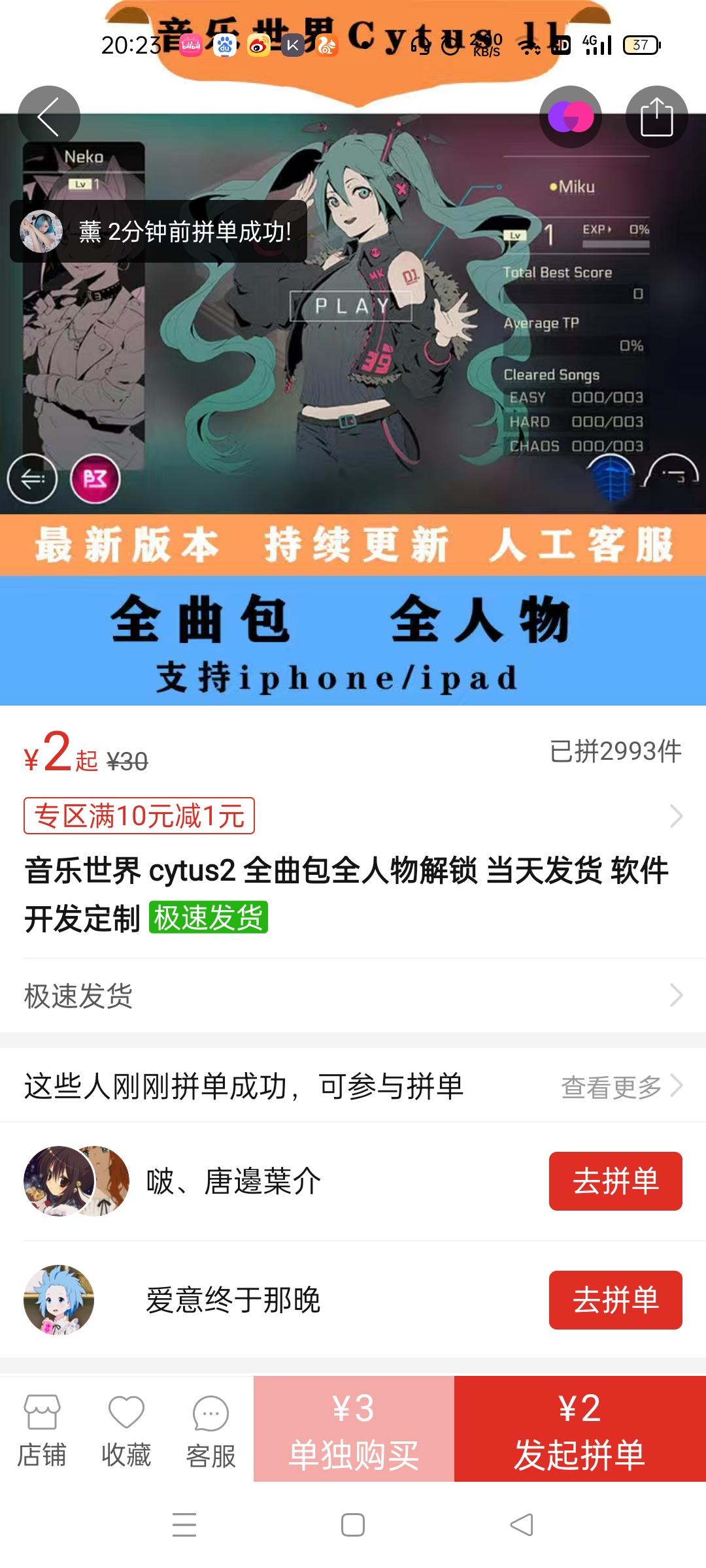
Task: Tap the purple circle menu icon
Action: click(x=571, y=116)
